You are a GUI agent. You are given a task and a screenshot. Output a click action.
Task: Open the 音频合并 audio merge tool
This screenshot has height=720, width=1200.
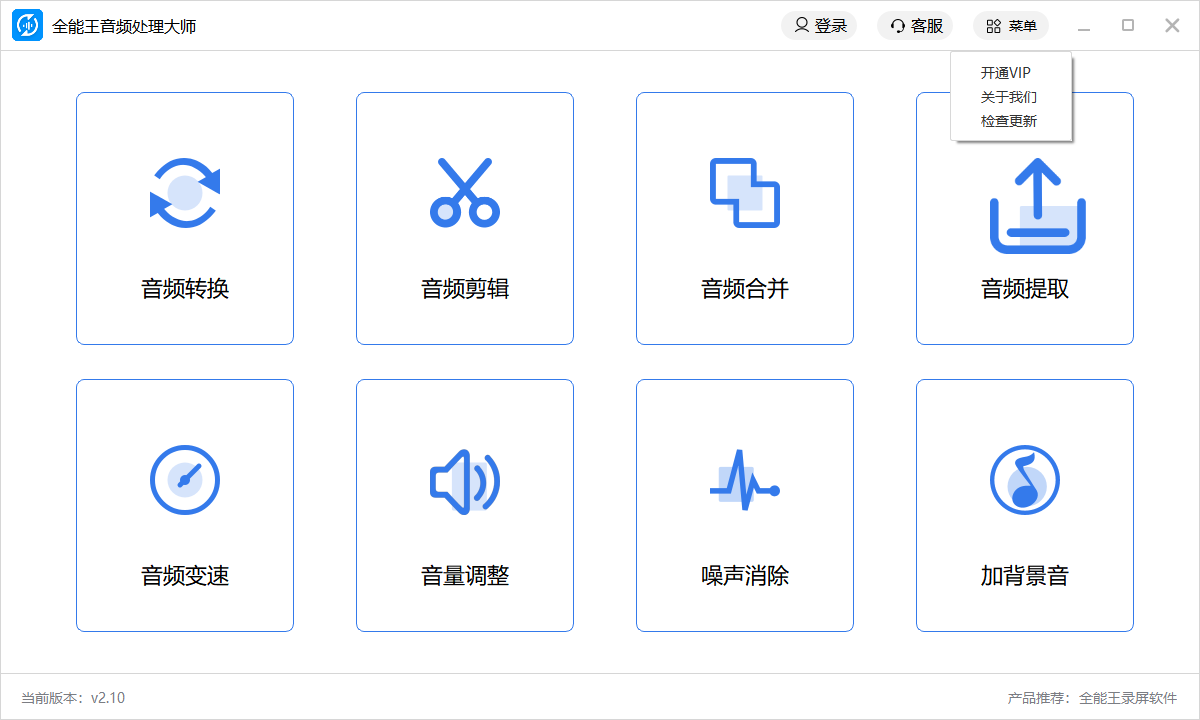(745, 218)
